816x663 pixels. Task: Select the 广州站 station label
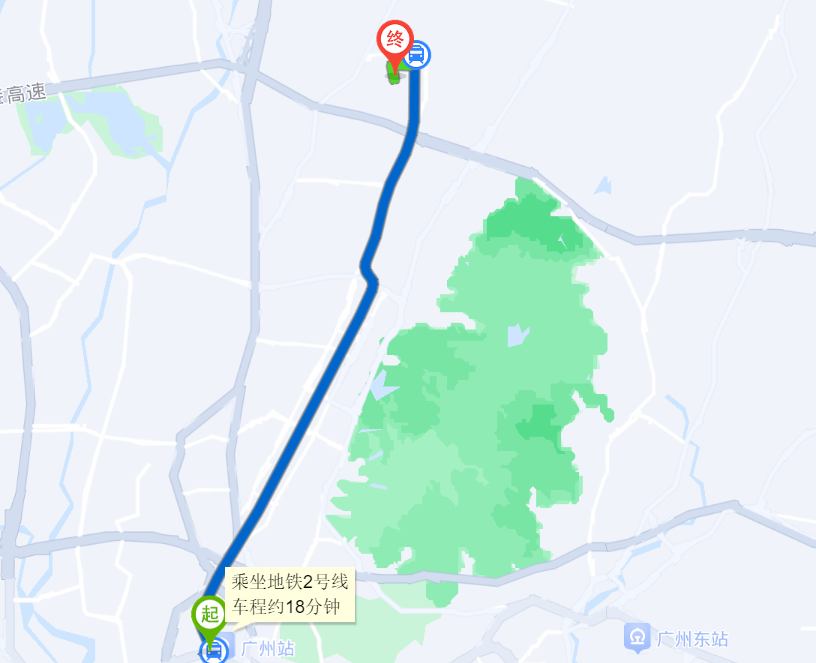(267, 650)
